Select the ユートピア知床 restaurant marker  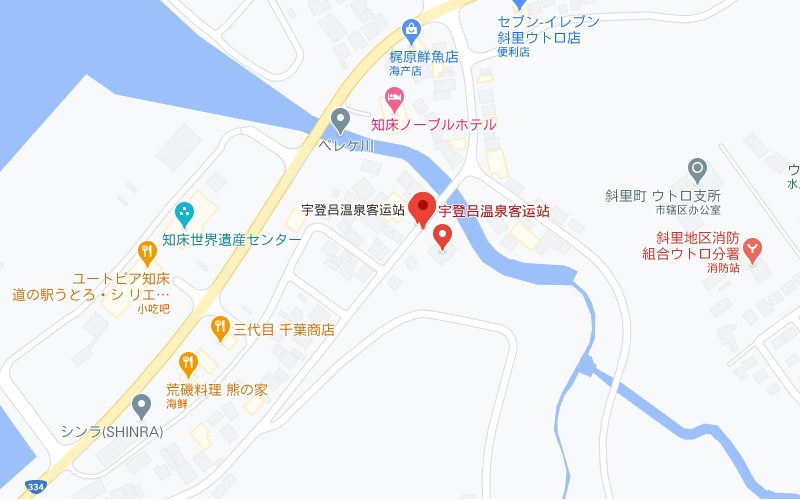point(147,251)
